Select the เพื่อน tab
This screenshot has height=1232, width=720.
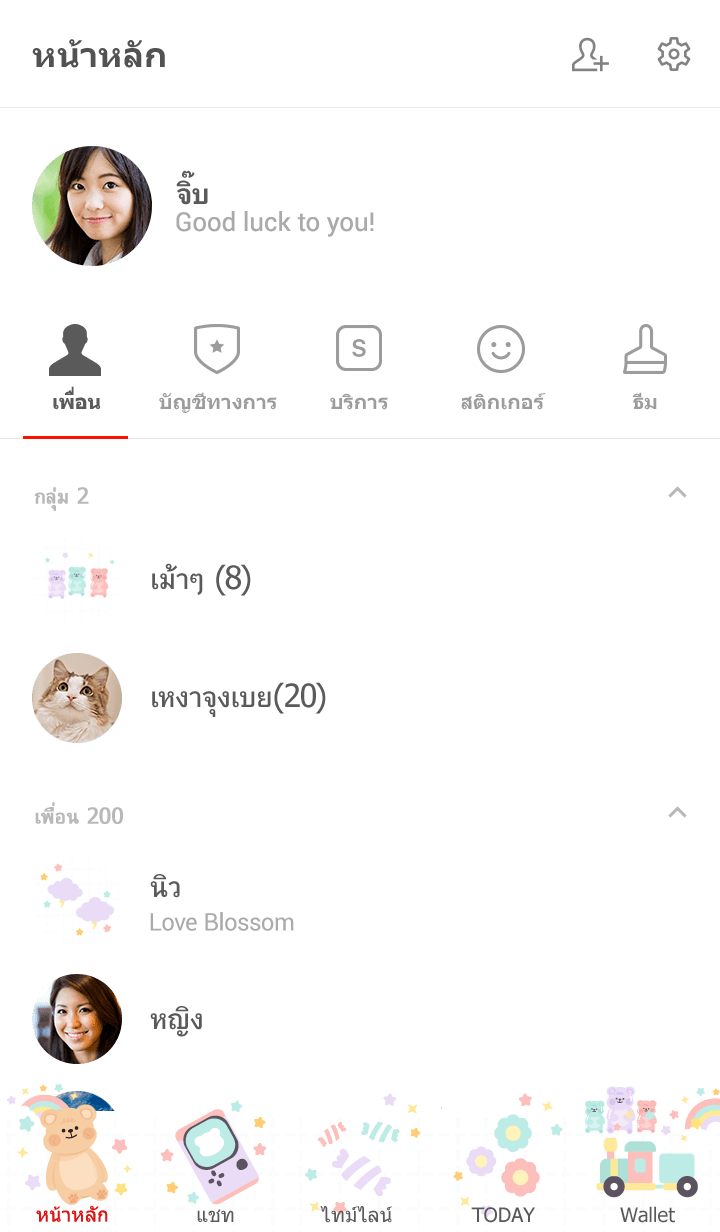[x=76, y=371]
